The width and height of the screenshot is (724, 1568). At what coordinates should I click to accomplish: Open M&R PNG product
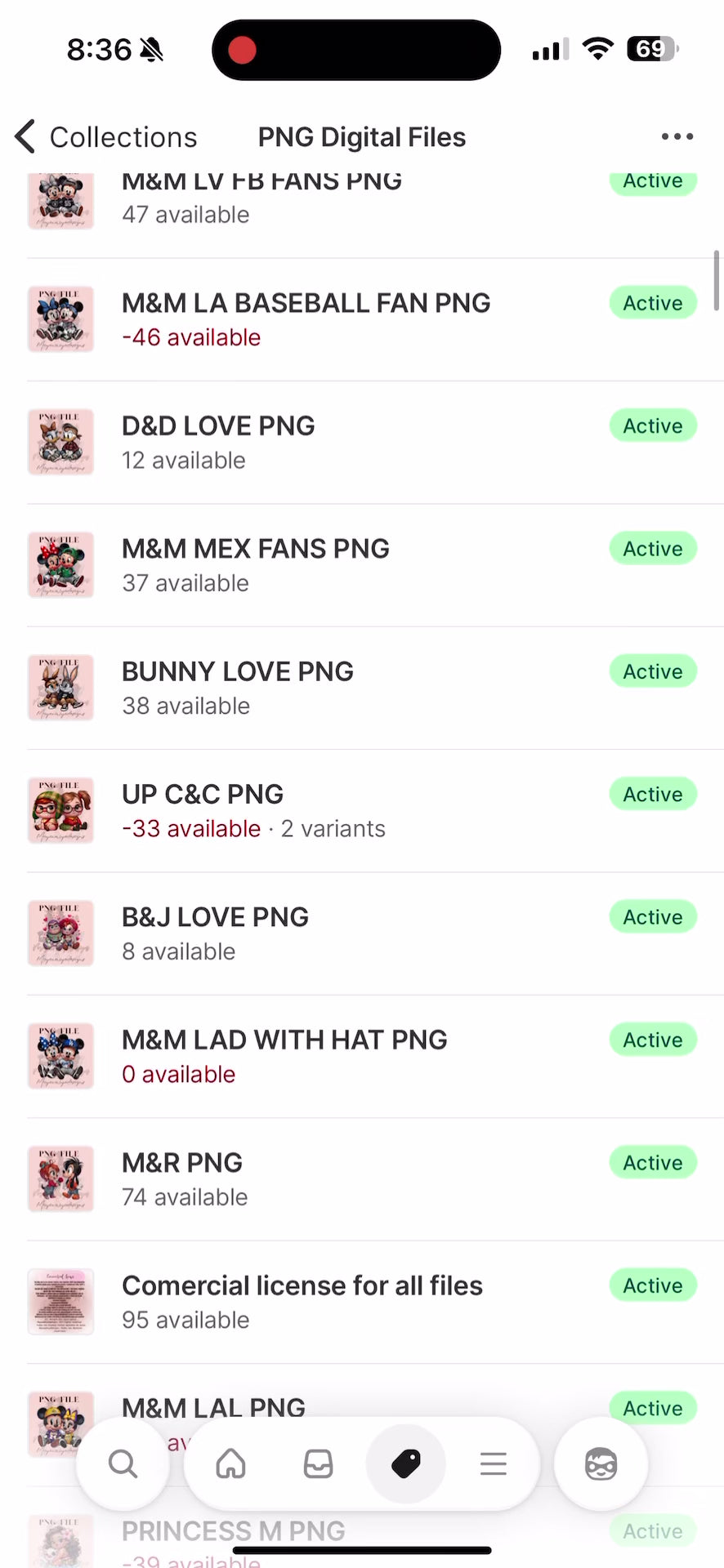click(x=182, y=1178)
